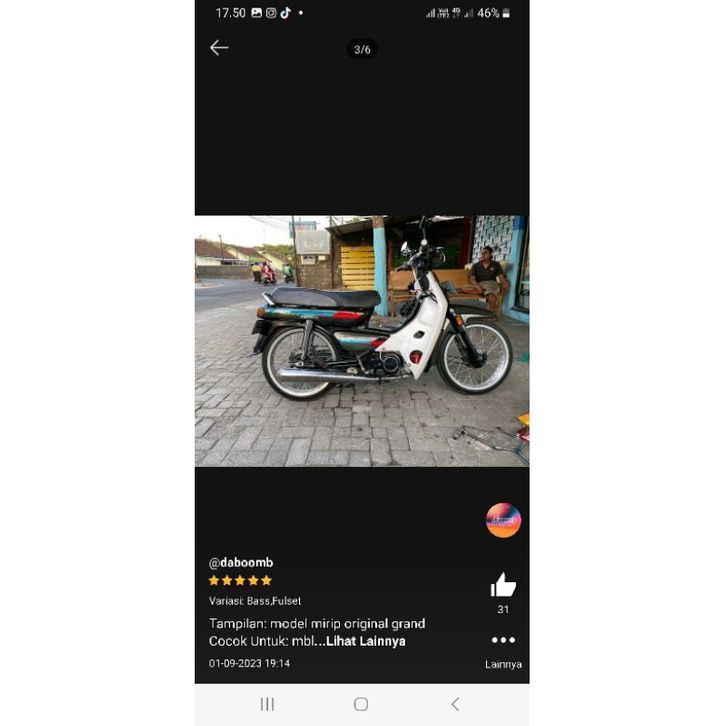Expand review text via Lihat Lainnya

pyautogui.click(x=365, y=641)
